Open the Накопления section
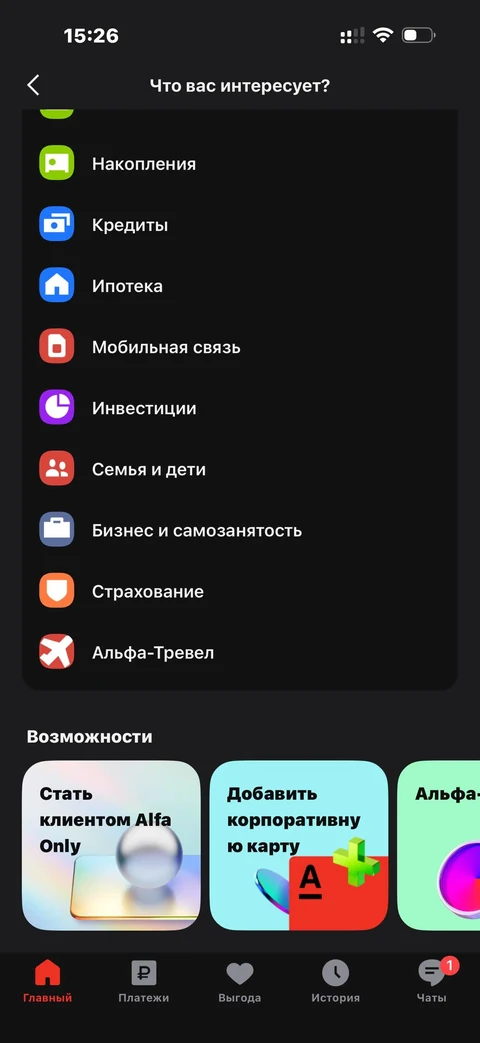The height and width of the screenshot is (1043, 480). coord(240,164)
